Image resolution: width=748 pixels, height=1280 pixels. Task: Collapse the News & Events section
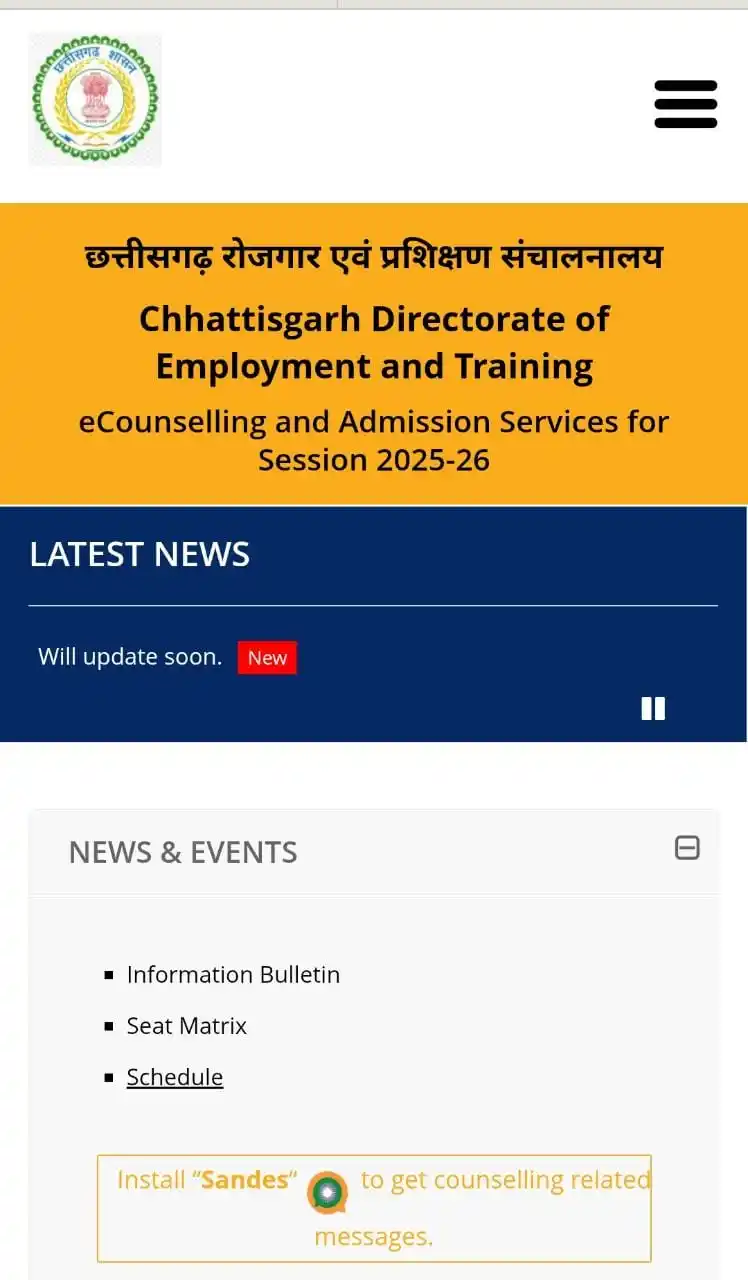[687, 848]
